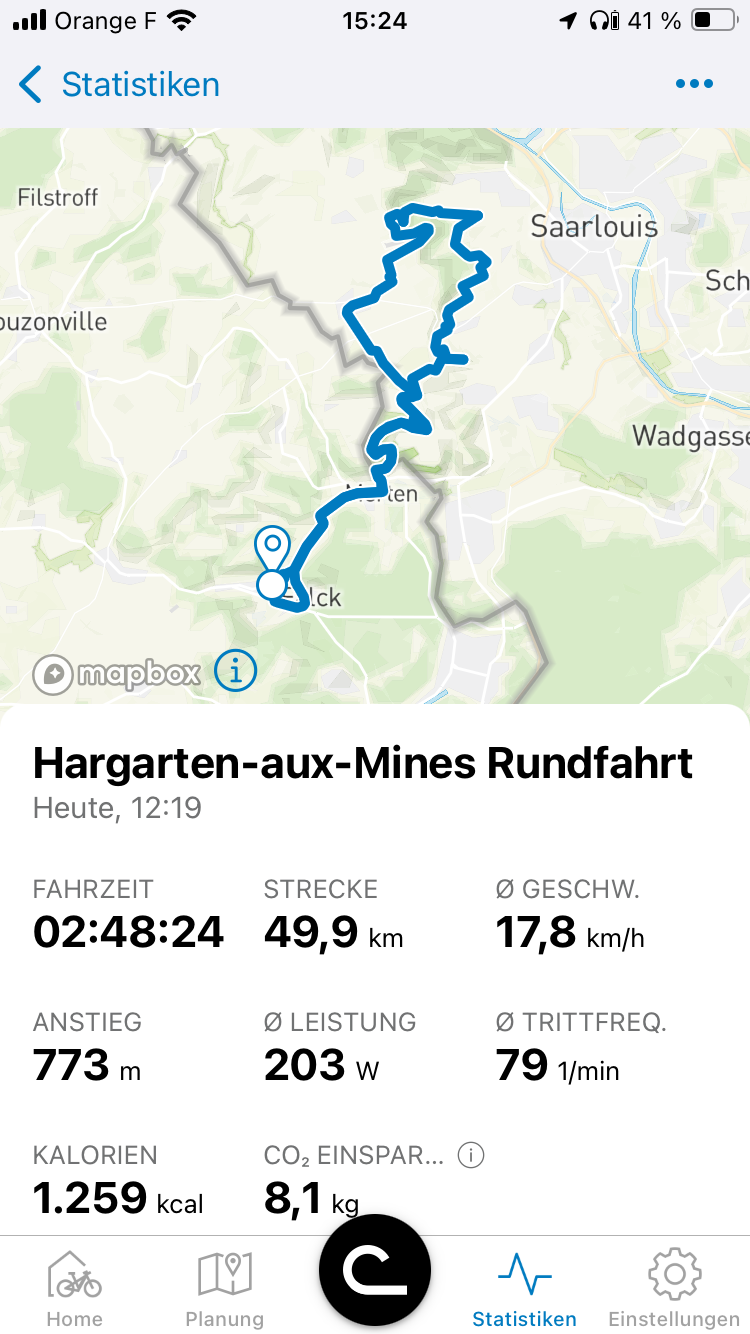Go back to Statistiken

(x=119, y=85)
